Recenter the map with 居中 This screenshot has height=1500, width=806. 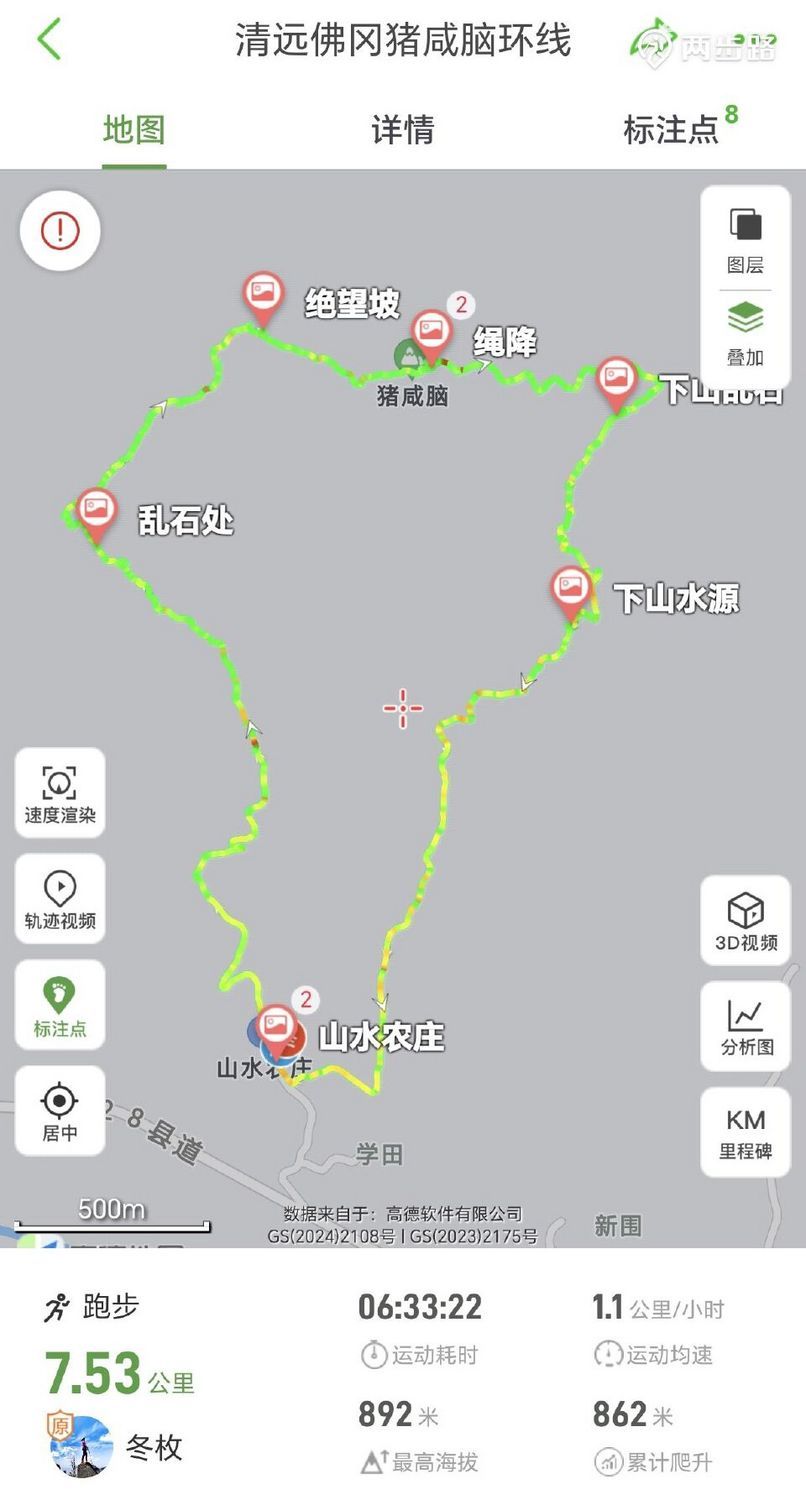point(60,1111)
